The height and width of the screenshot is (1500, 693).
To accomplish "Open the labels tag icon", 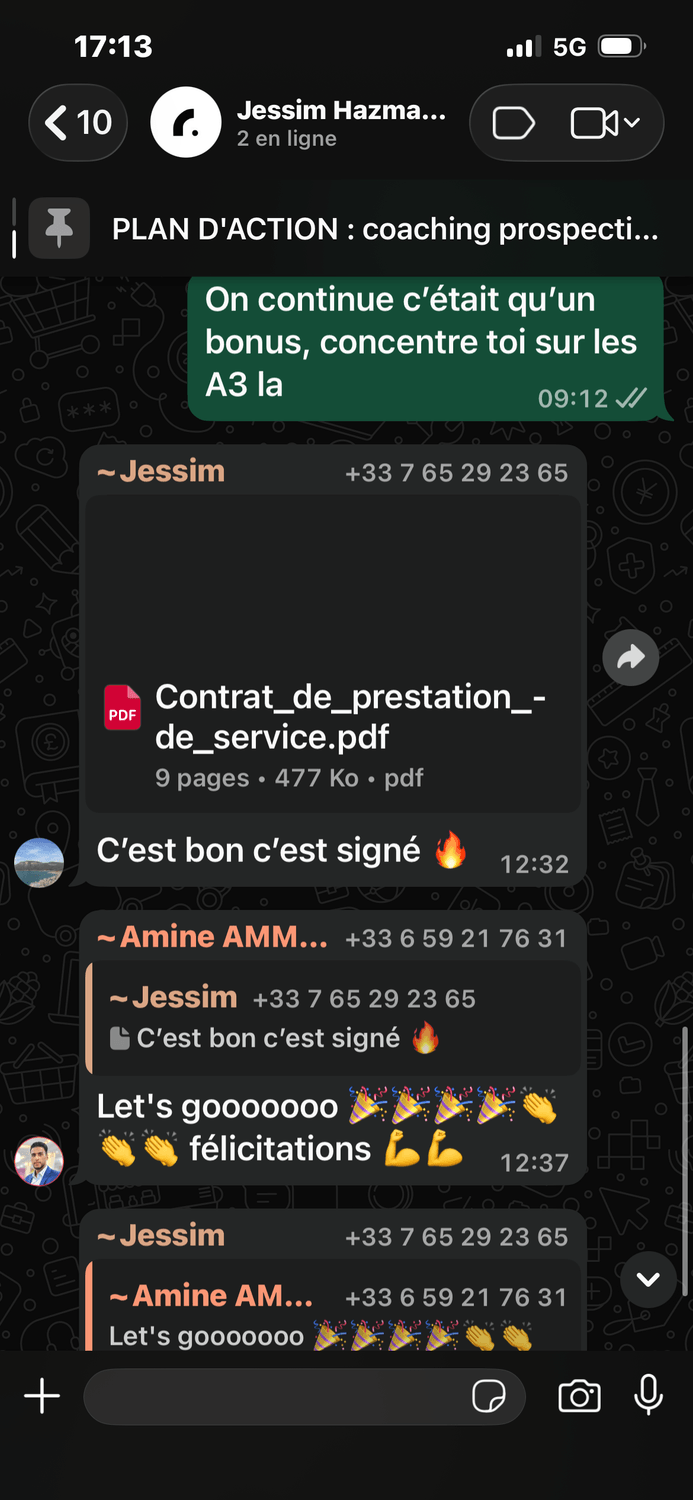I will pos(514,123).
